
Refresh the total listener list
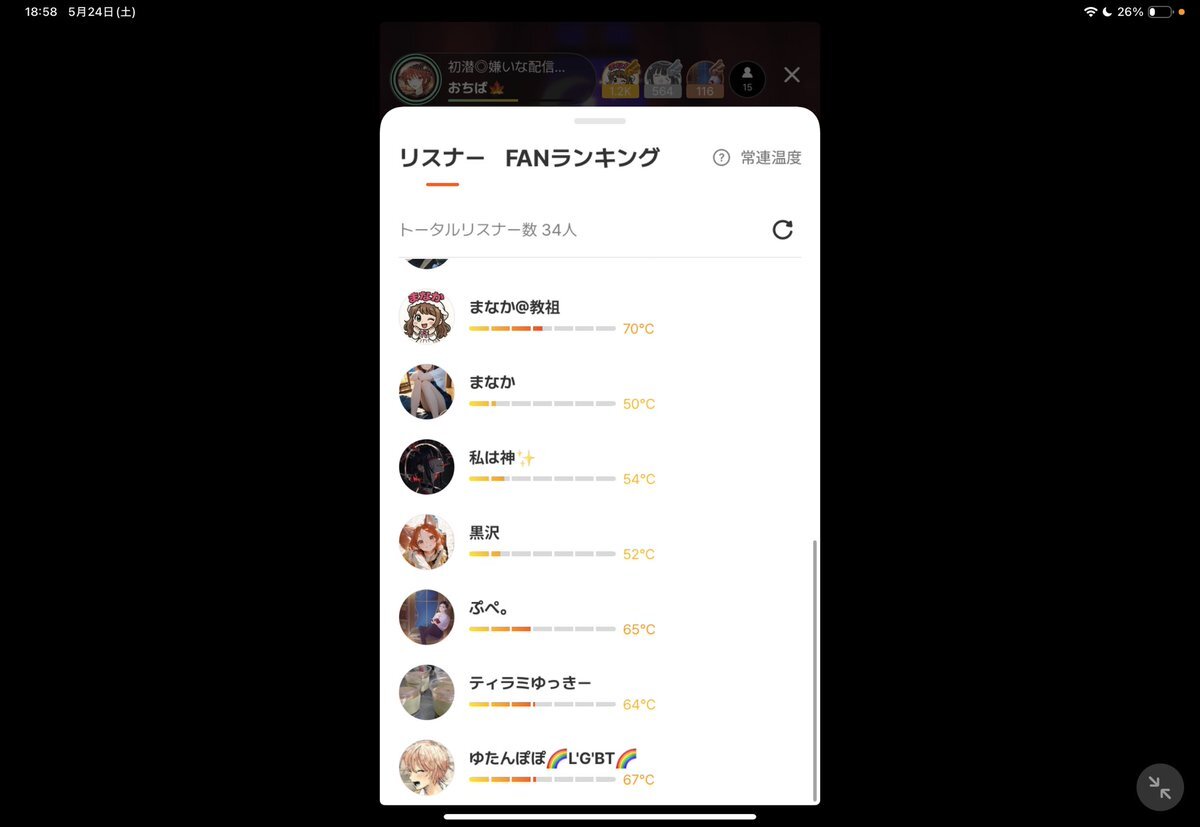tap(782, 230)
